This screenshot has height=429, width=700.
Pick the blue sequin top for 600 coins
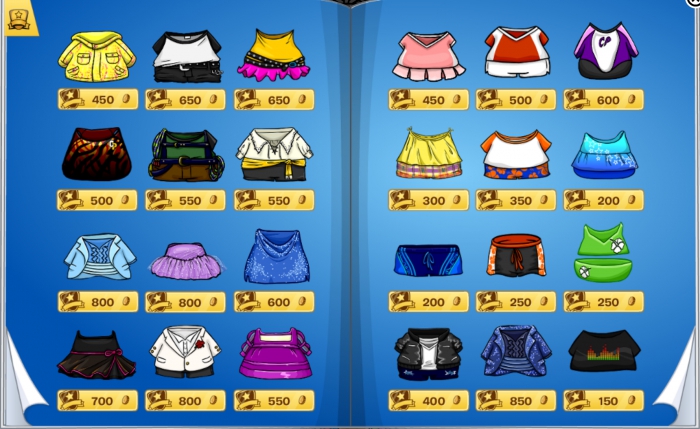tap(274, 257)
